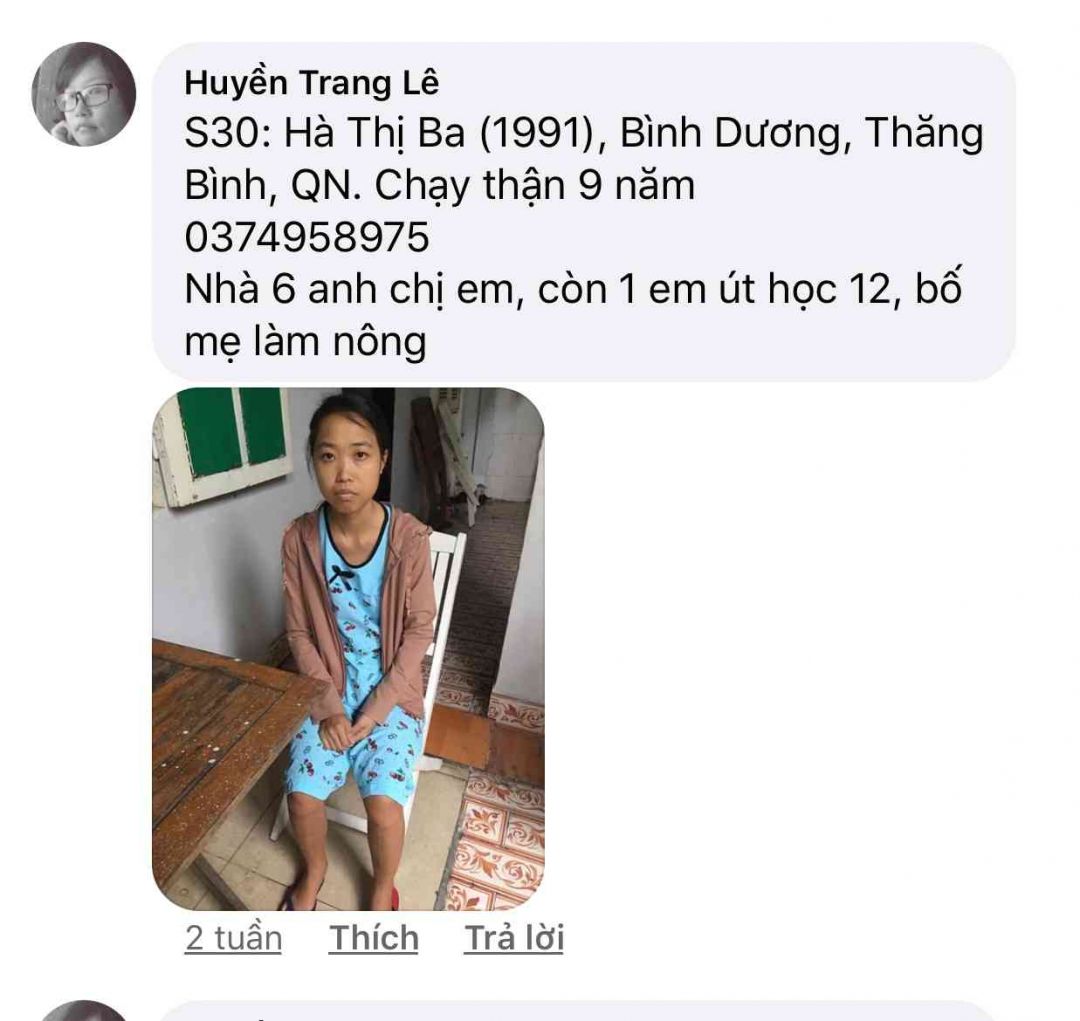1080x1021 pixels.
Task: Like the comment with Thích
Action: click(373, 938)
